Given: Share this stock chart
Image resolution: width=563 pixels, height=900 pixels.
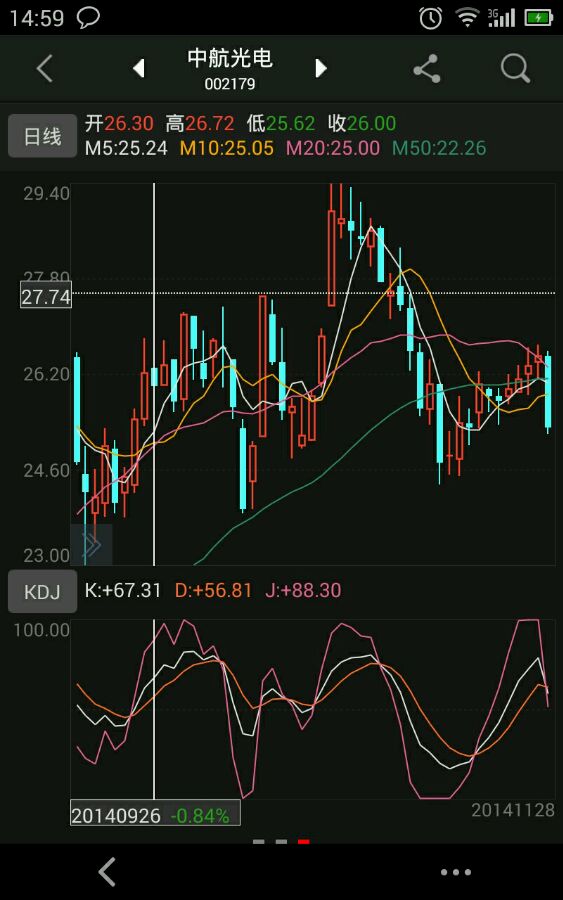Looking at the screenshot, I should pyautogui.click(x=426, y=69).
